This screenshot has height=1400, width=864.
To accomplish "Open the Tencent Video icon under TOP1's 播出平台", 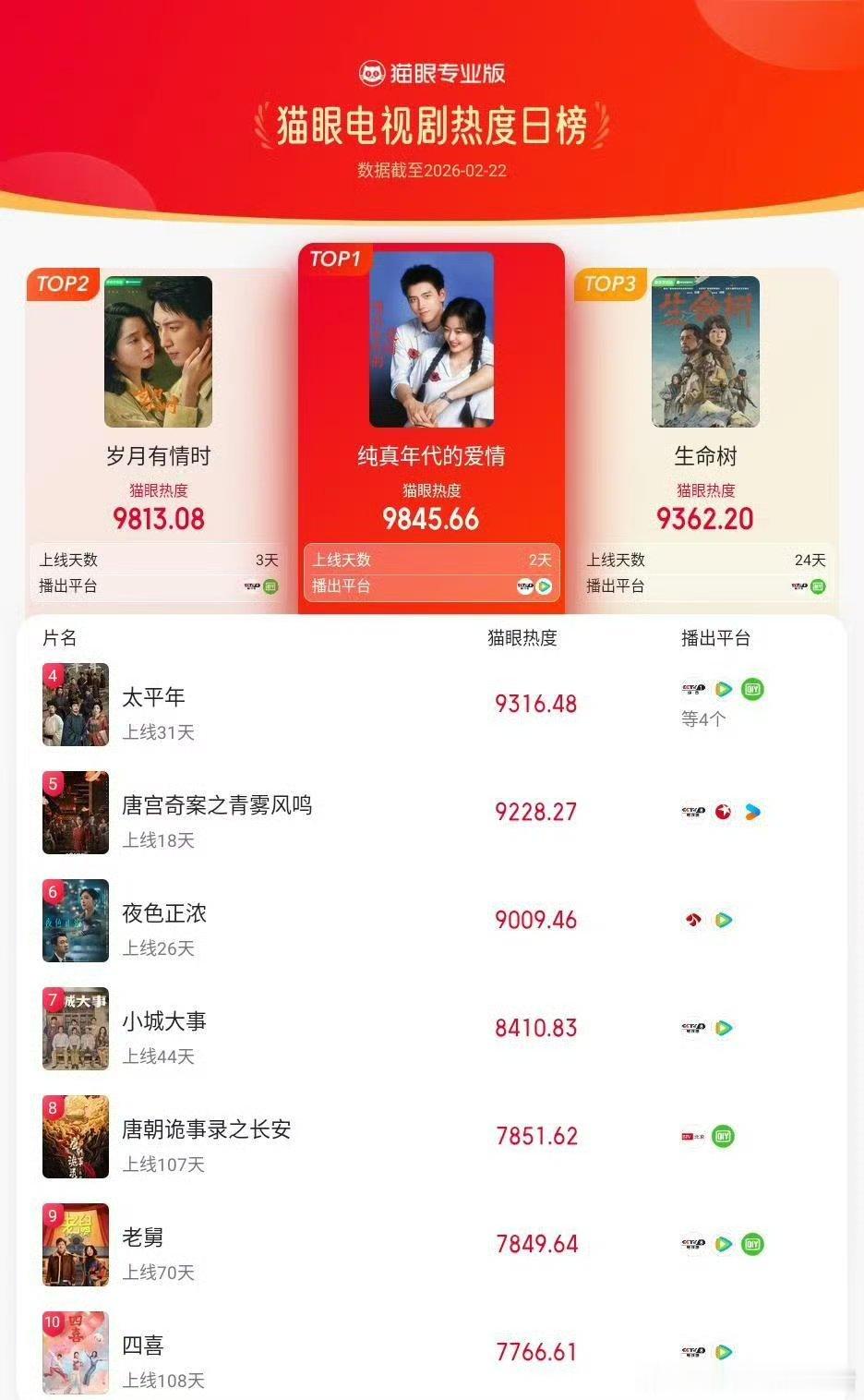I will tap(545, 585).
